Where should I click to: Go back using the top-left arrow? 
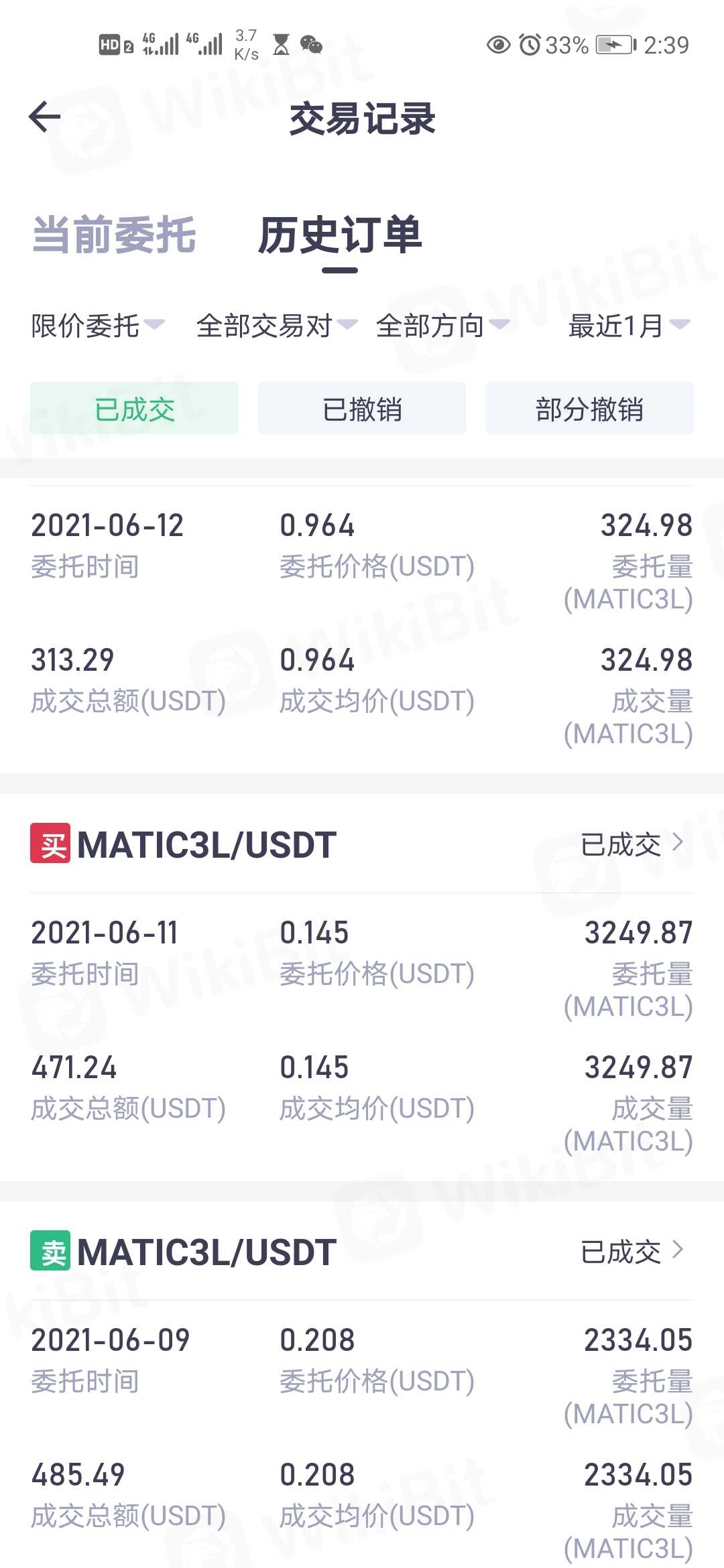[x=45, y=117]
